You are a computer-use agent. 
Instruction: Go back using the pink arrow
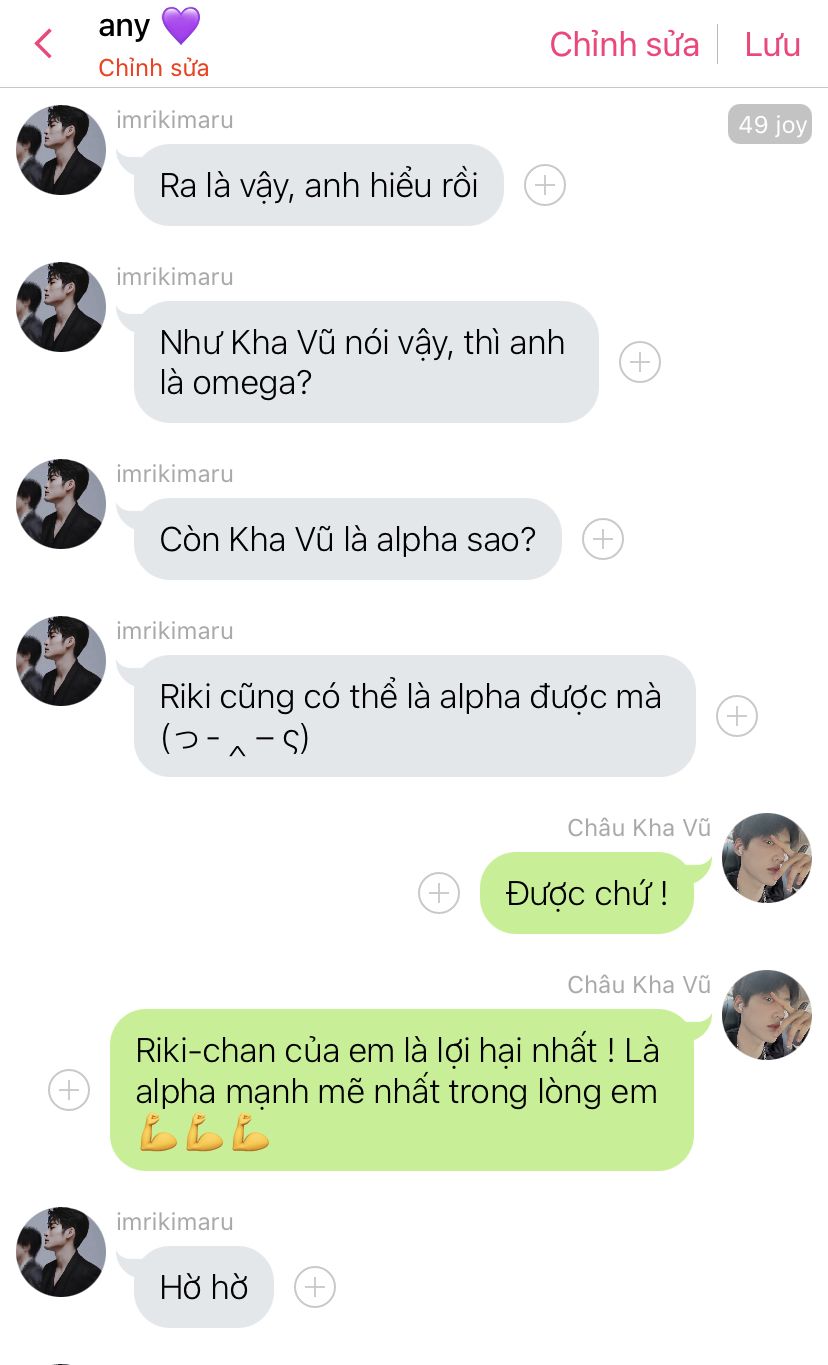43,44
